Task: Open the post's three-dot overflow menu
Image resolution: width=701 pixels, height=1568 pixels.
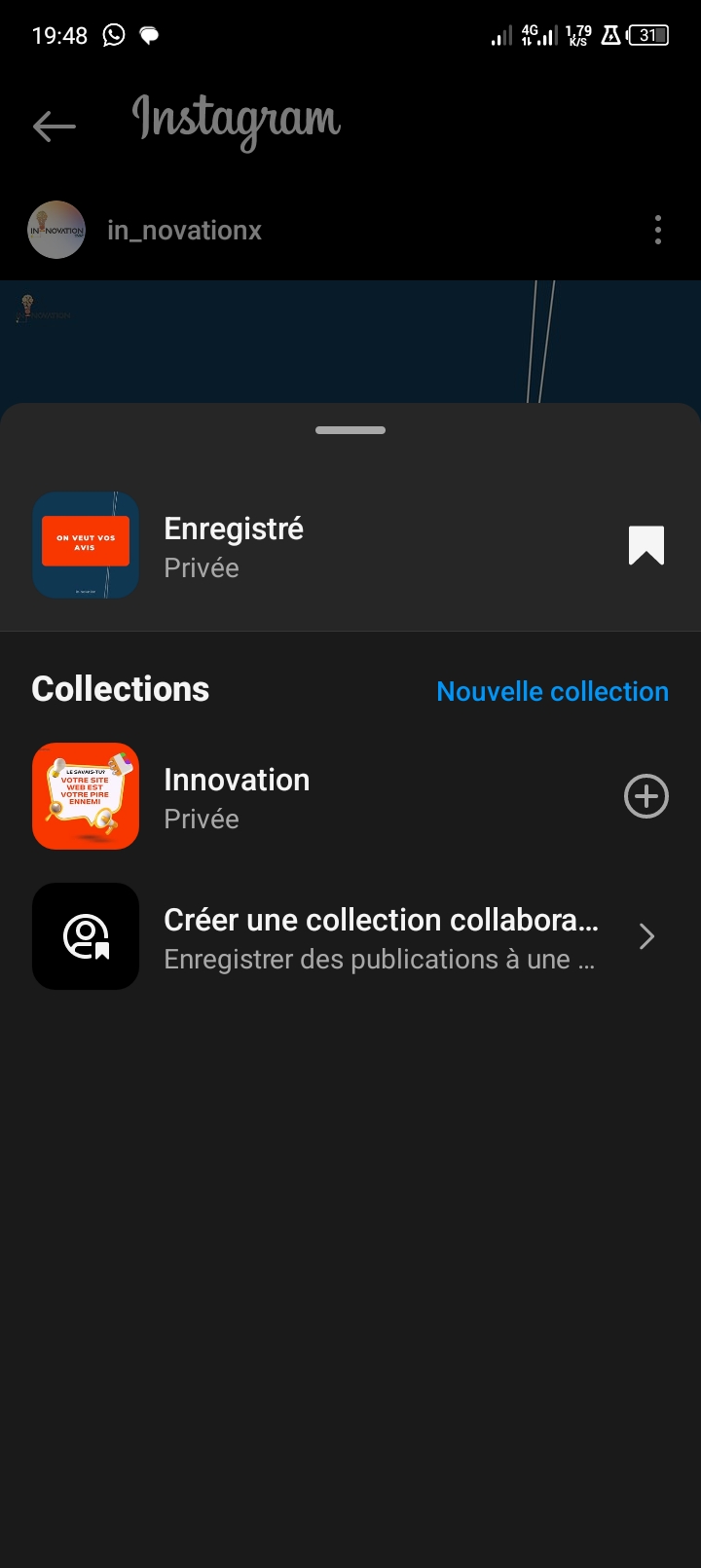Action: click(658, 231)
